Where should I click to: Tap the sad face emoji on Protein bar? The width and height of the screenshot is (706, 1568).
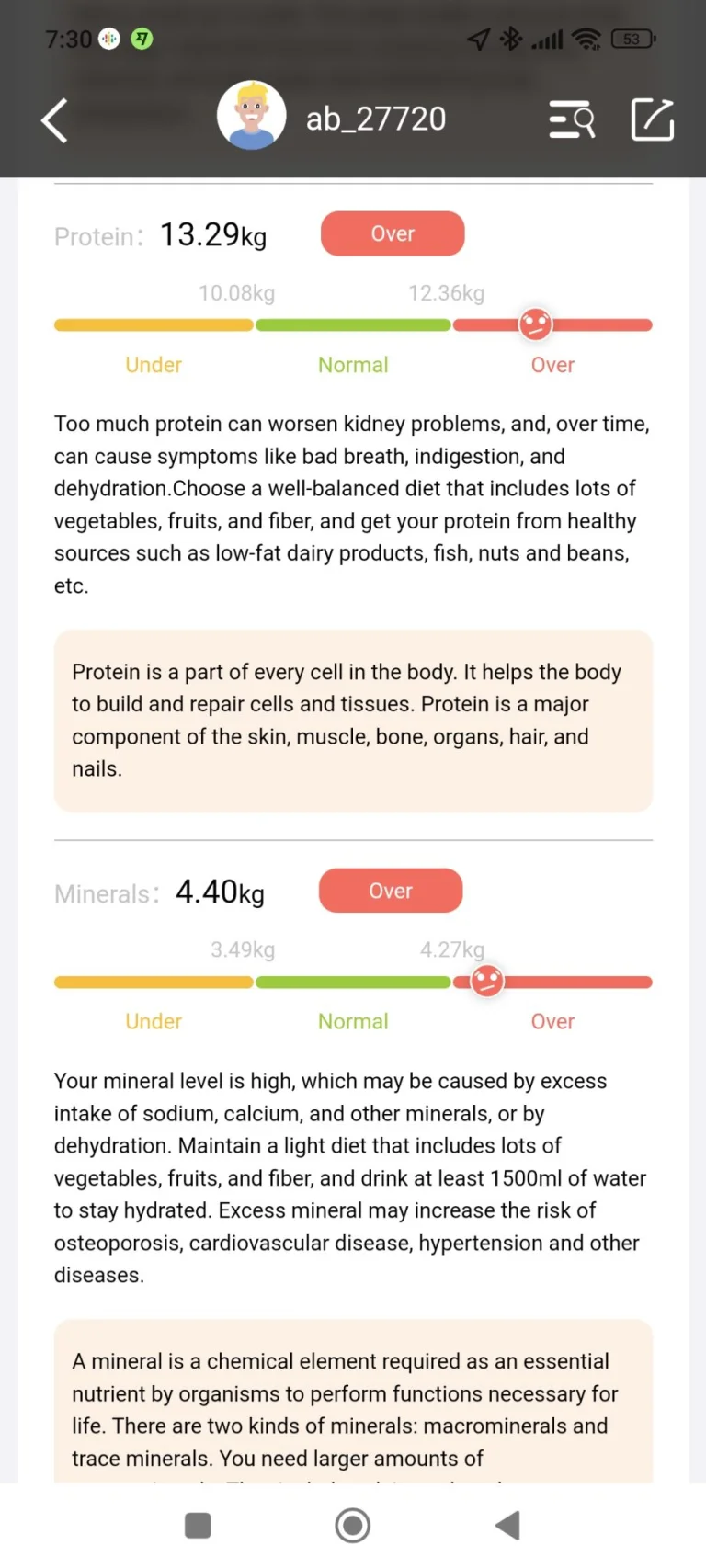tap(535, 324)
